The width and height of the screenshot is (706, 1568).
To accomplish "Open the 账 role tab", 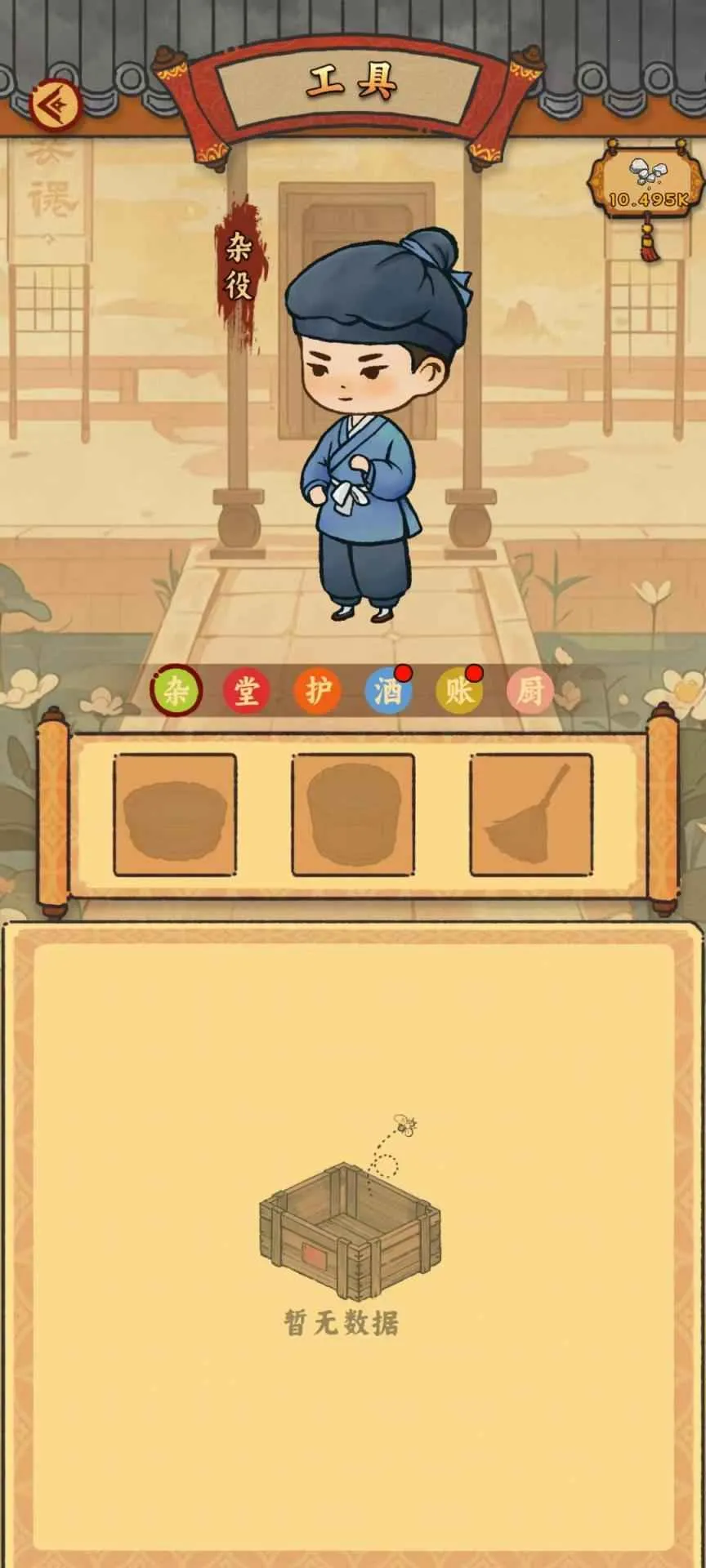I will click(x=462, y=690).
